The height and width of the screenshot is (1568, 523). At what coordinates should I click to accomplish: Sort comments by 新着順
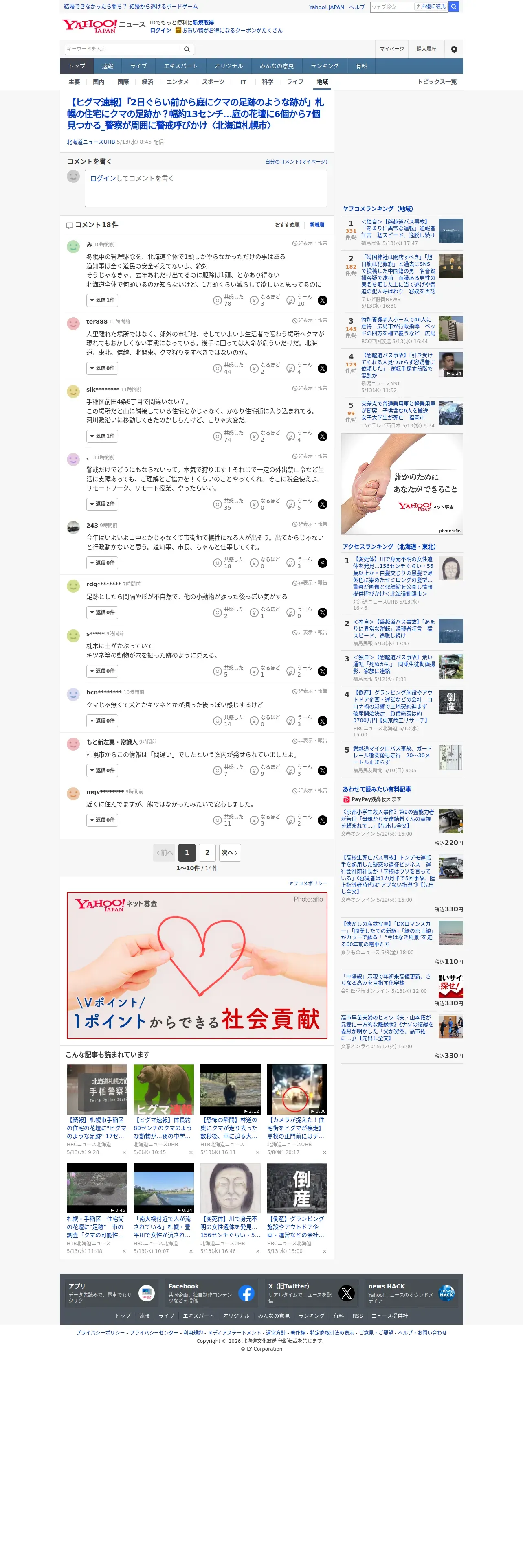(316, 225)
